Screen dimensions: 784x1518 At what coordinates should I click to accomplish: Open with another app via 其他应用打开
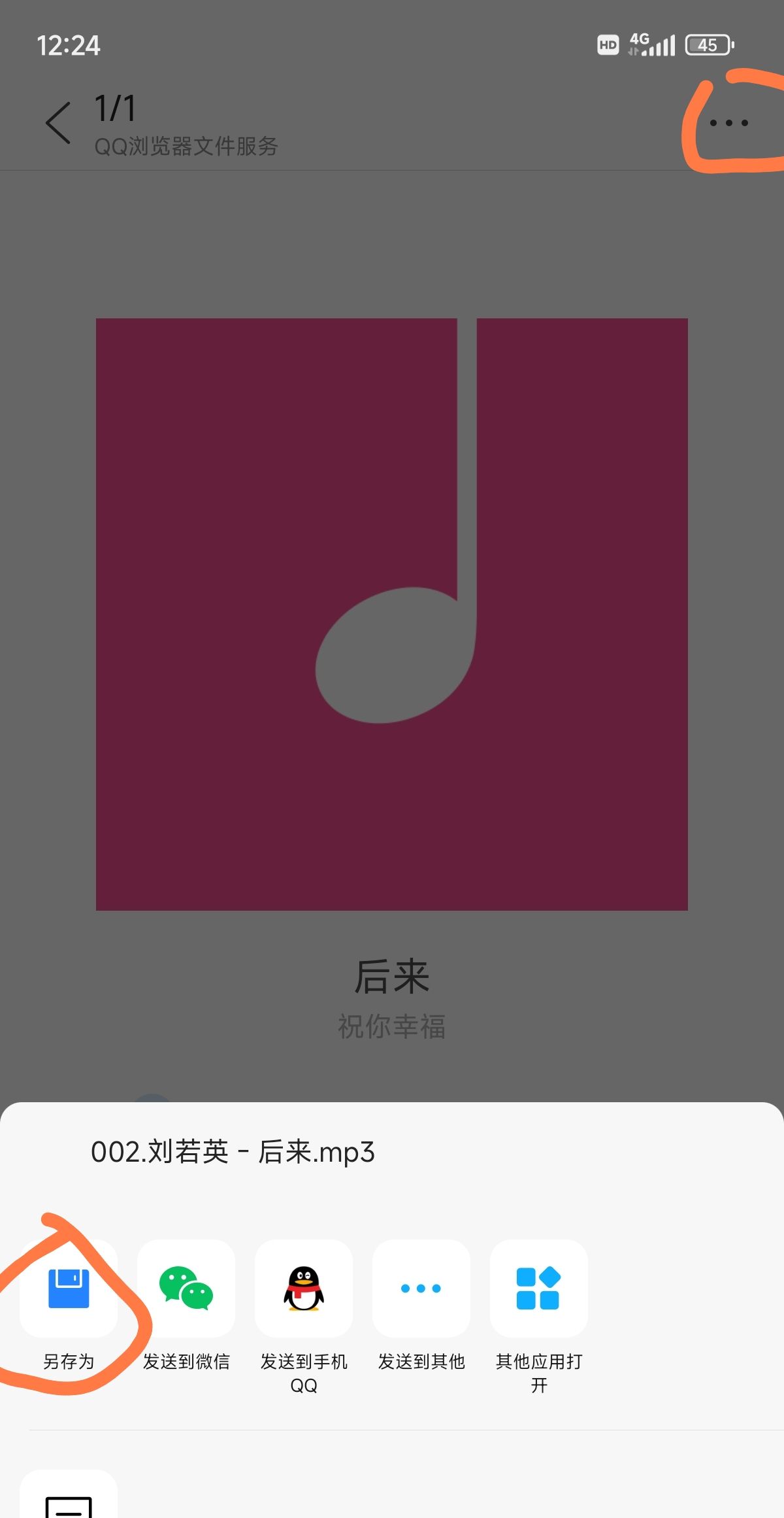coord(539,1289)
